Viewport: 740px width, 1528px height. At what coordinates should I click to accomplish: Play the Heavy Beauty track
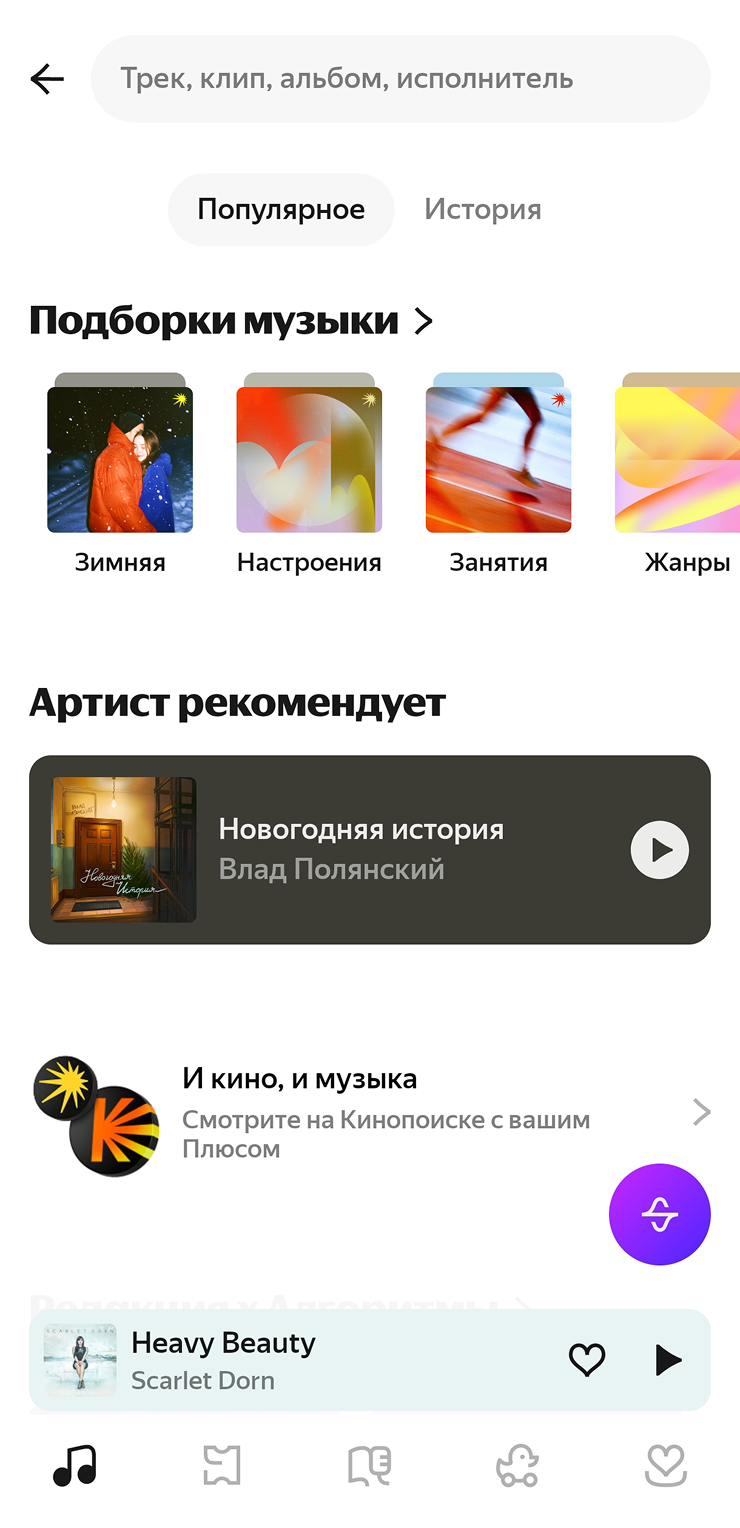click(668, 1360)
